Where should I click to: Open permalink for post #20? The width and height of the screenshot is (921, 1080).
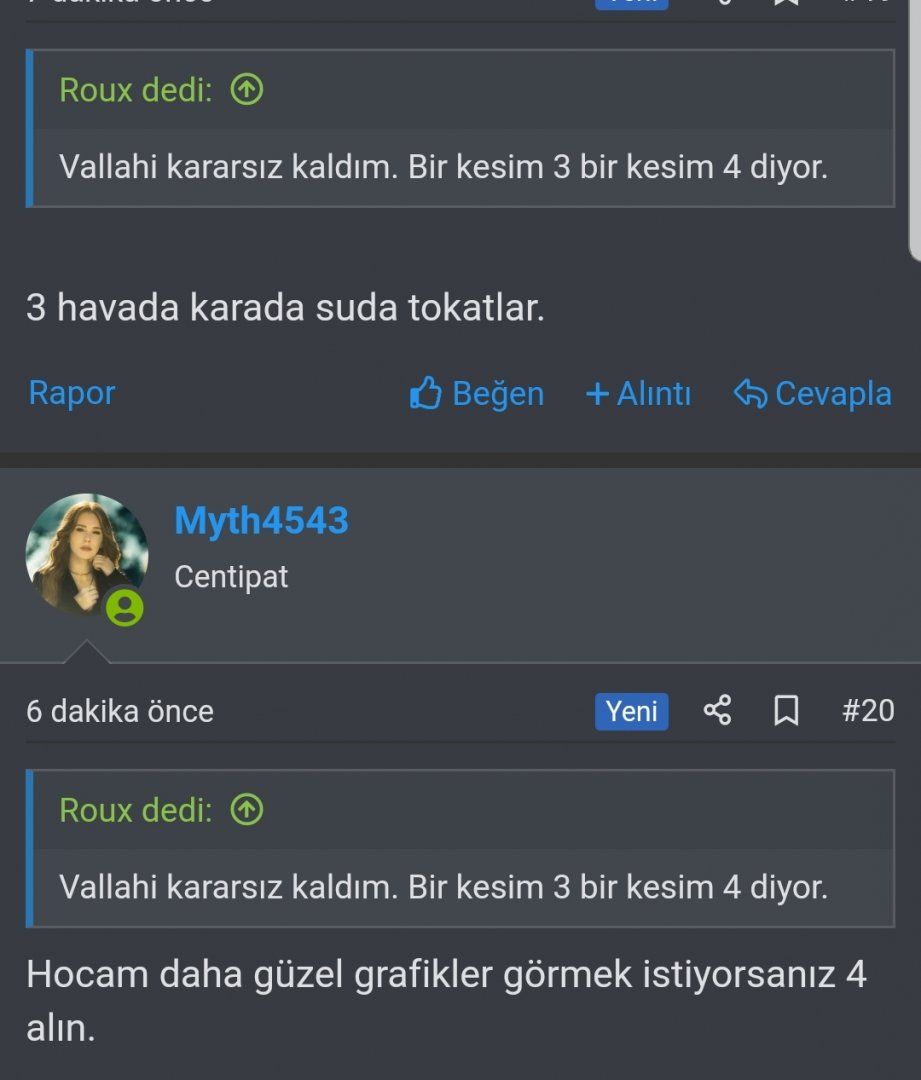(867, 711)
